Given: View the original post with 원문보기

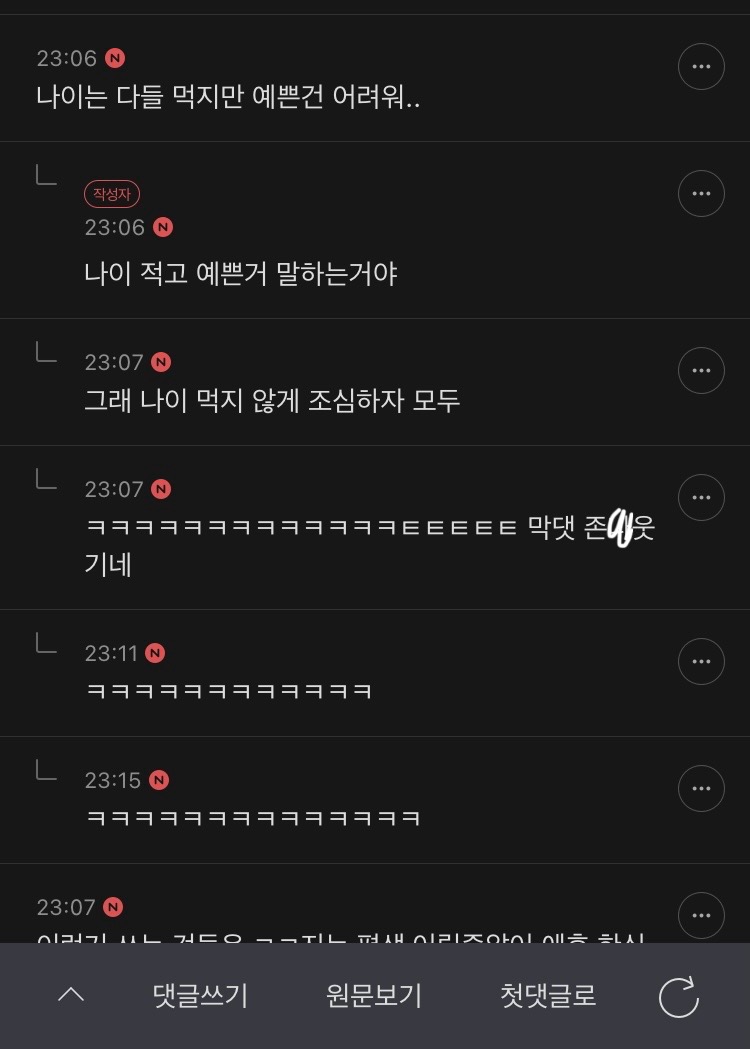Looking at the screenshot, I should [x=374, y=996].
